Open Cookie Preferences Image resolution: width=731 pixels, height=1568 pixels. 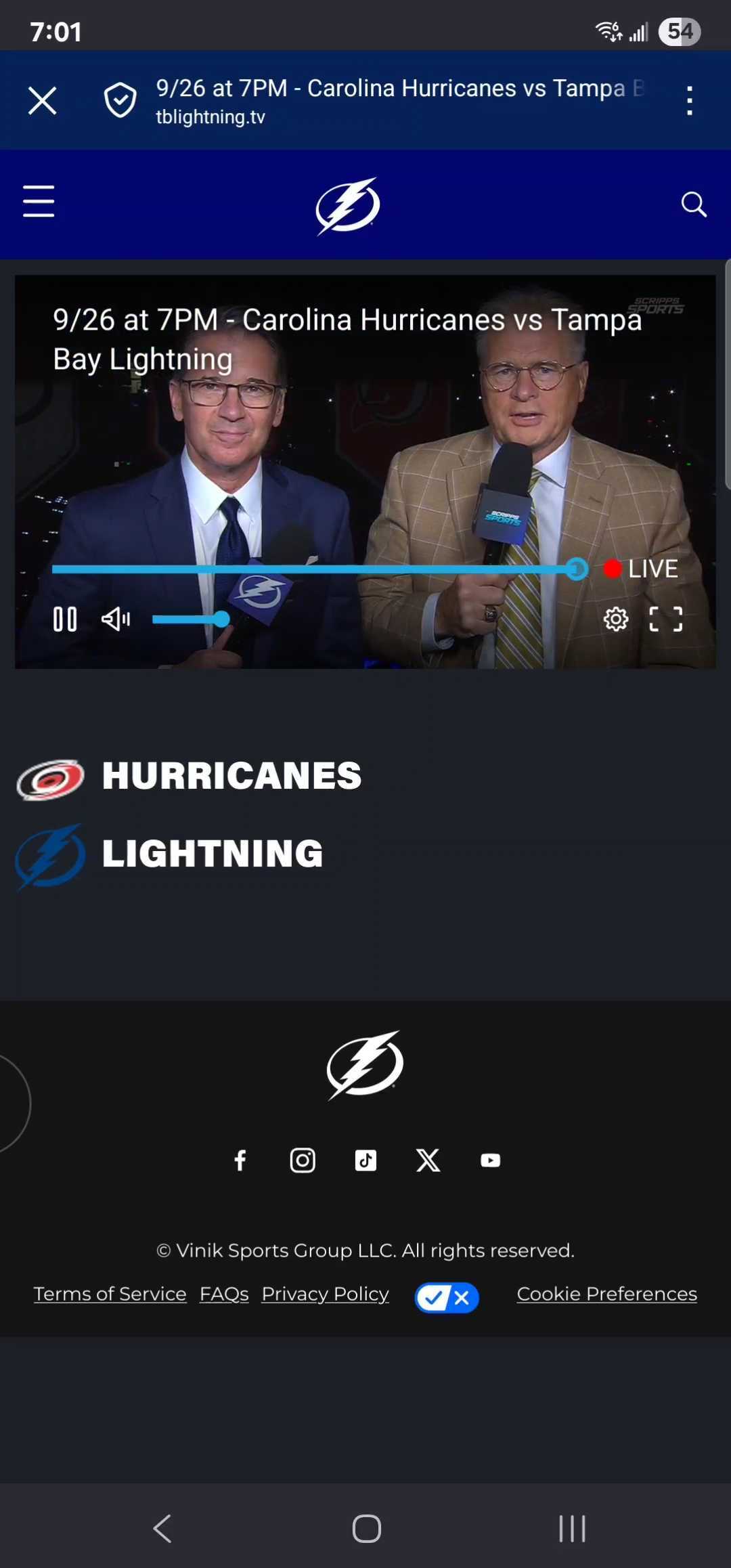606,1294
